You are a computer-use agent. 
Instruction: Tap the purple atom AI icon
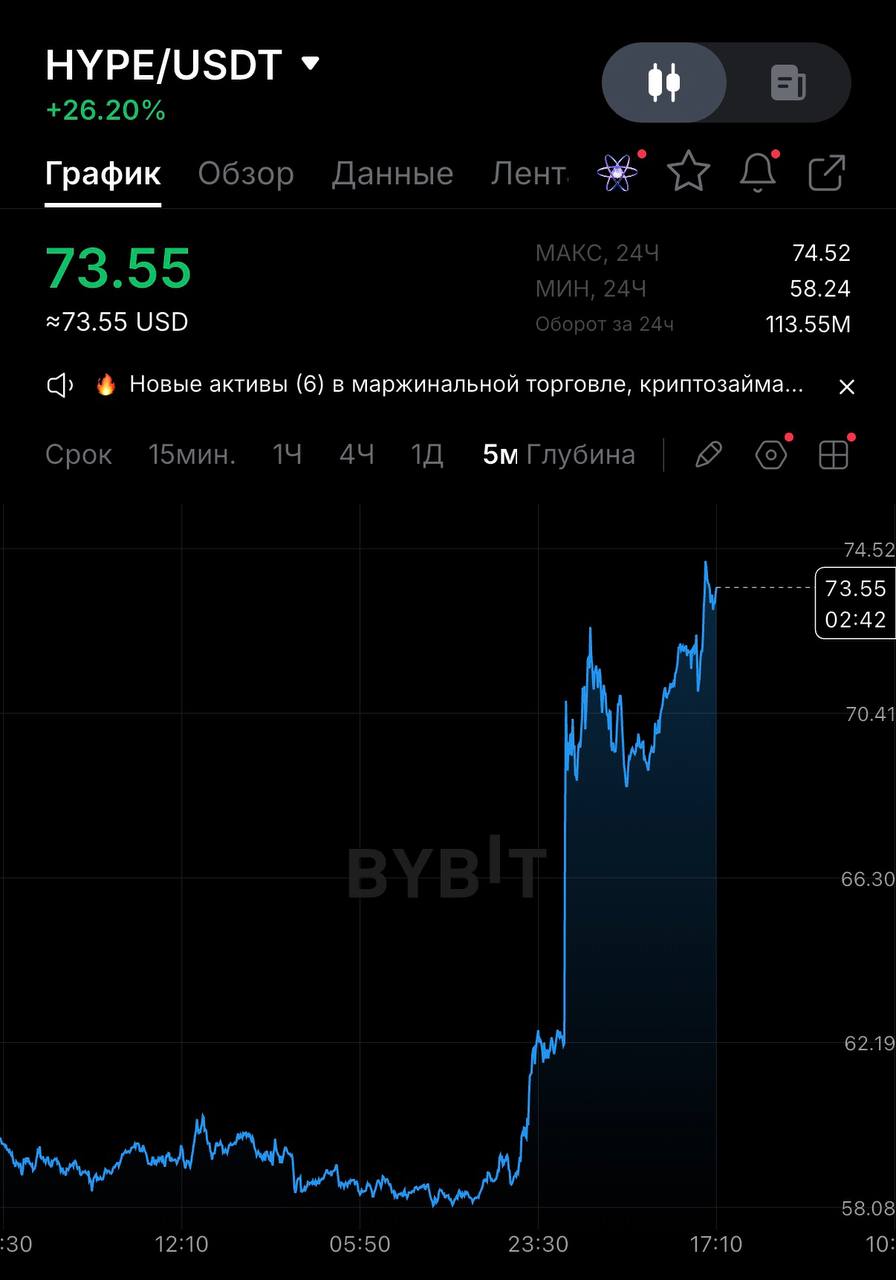[x=618, y=173]
